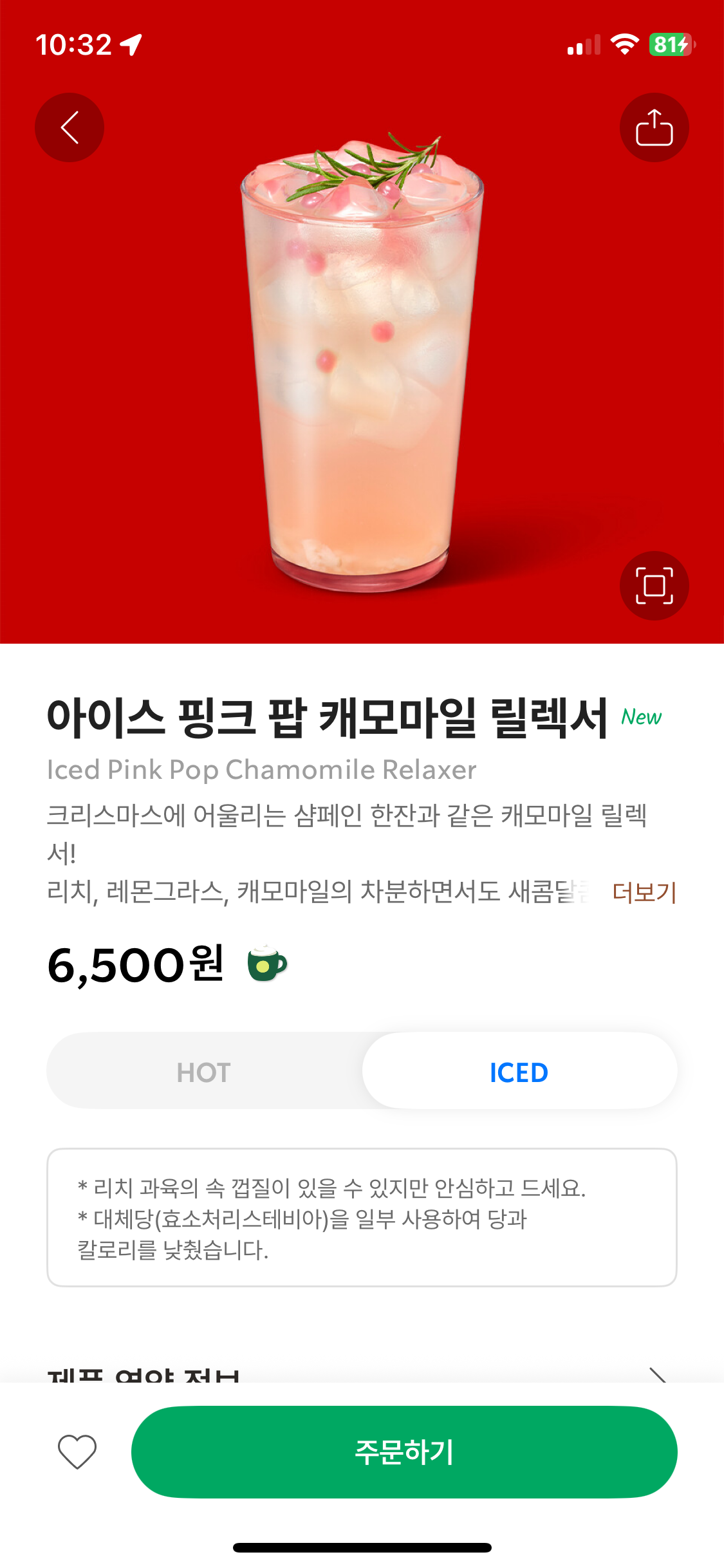The image size is (724, 1568).
Task: Share this drink
Action: [654, 127]
